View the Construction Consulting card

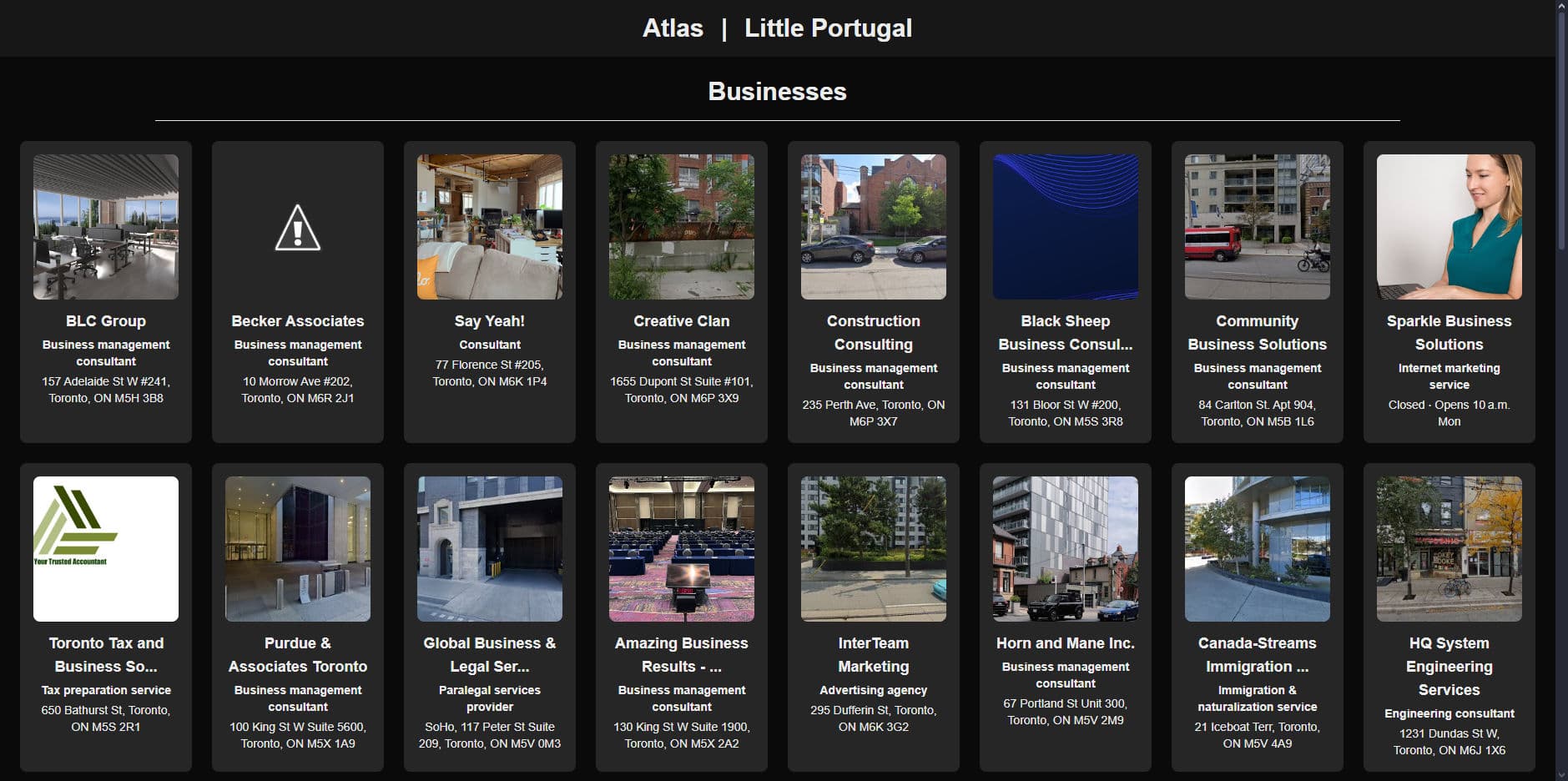pyautogui.click(x=874, y=292)
